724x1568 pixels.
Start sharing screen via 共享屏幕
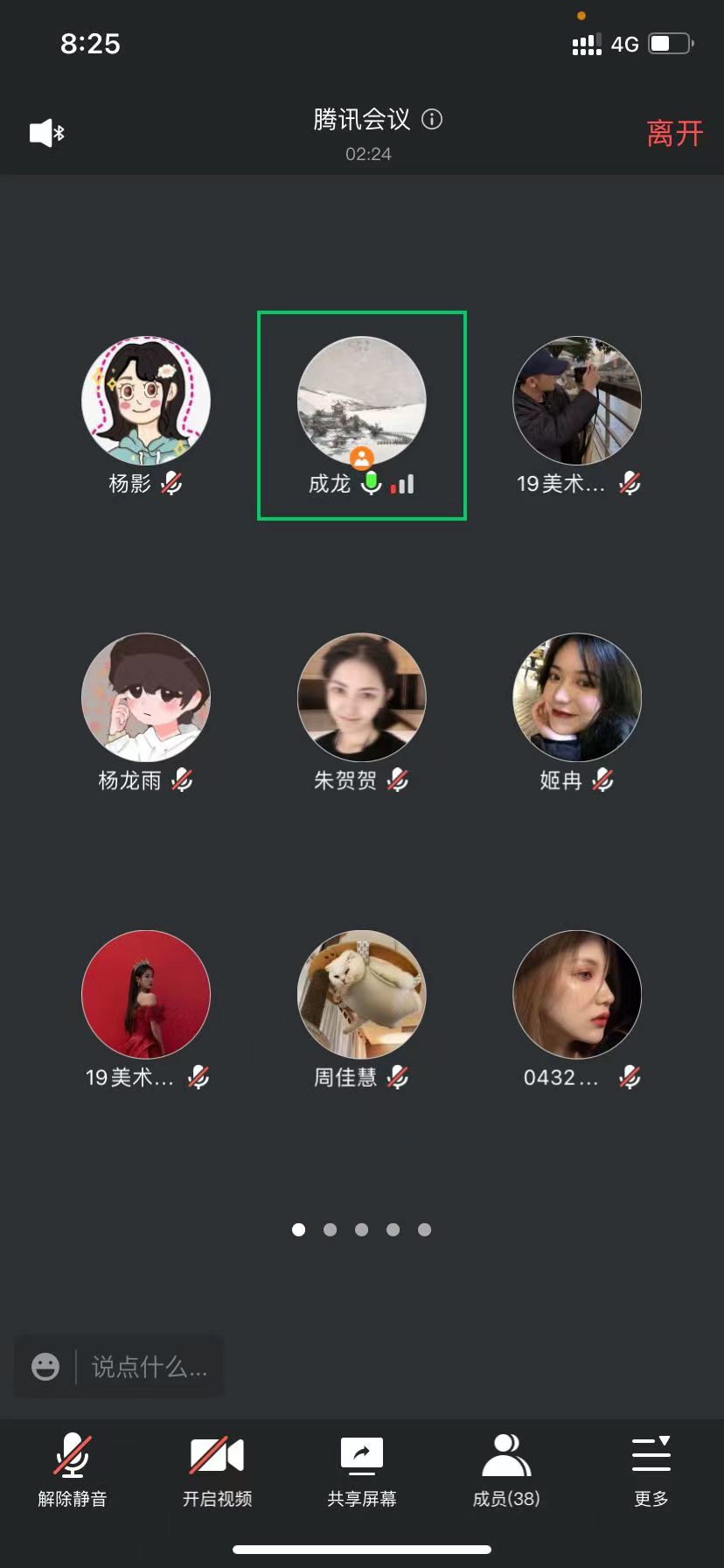[x=362, y=1470]
